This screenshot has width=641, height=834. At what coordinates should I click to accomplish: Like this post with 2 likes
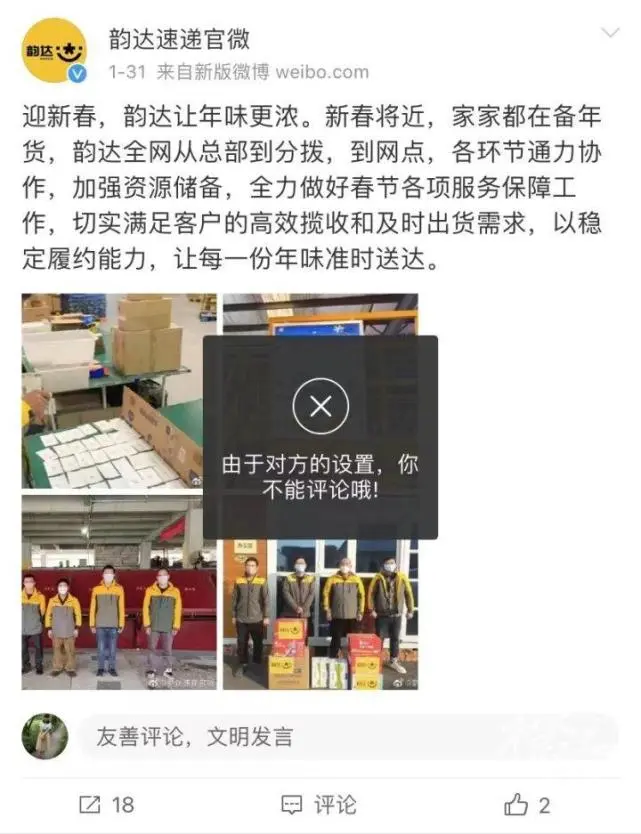pos(527,804)
